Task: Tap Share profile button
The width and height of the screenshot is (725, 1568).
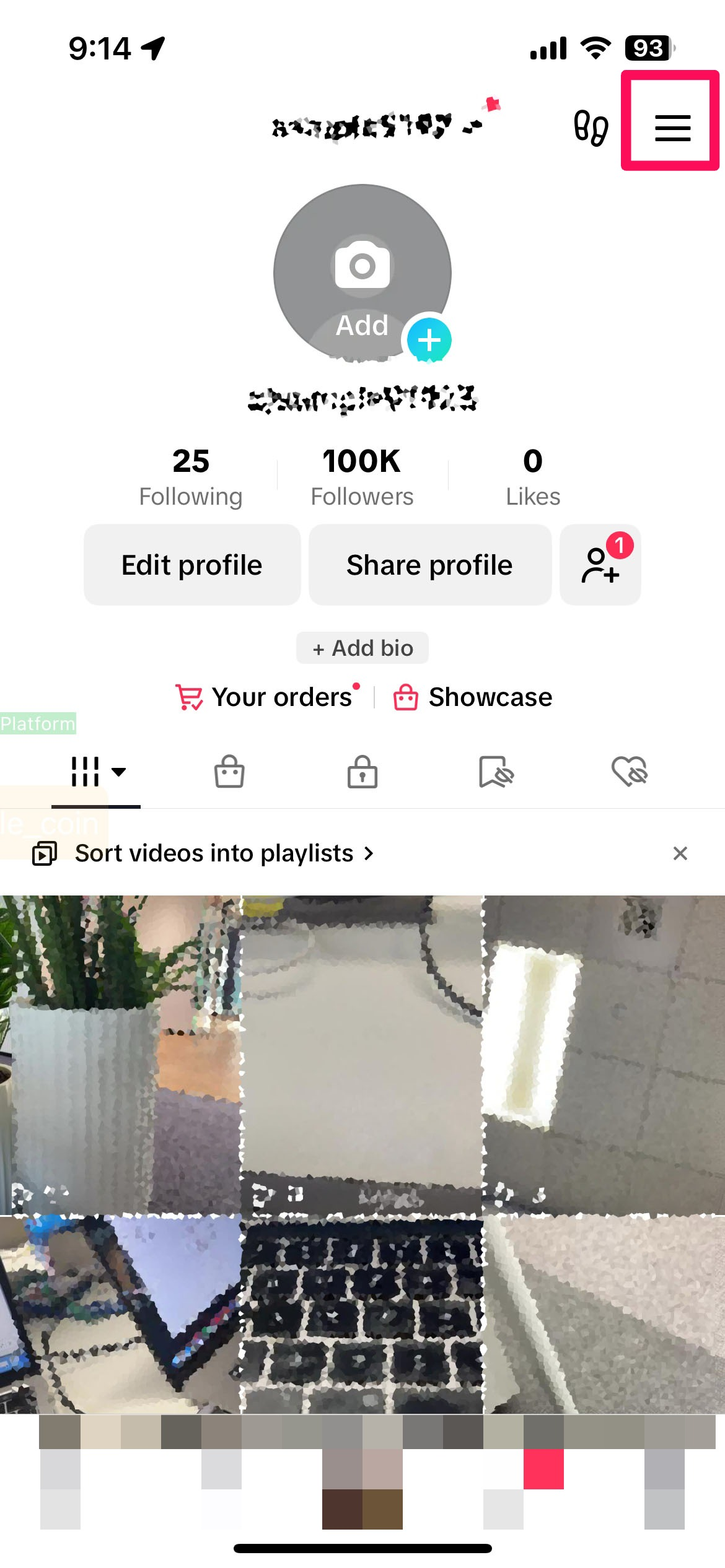Action: point(429,565)
